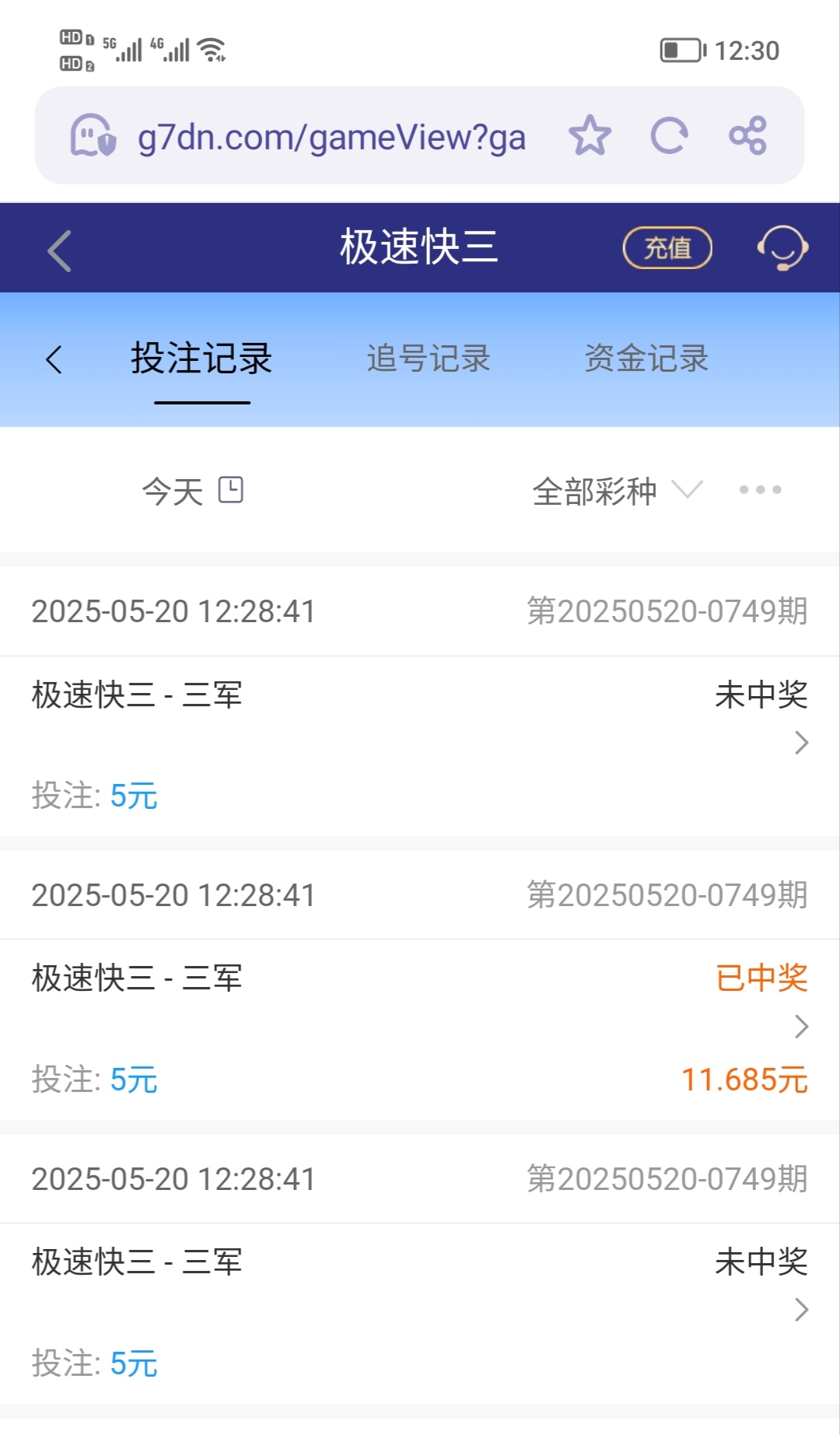The width and height of the screenshot is (840, 1435).
Task: Reload the page
Action: 669,136
